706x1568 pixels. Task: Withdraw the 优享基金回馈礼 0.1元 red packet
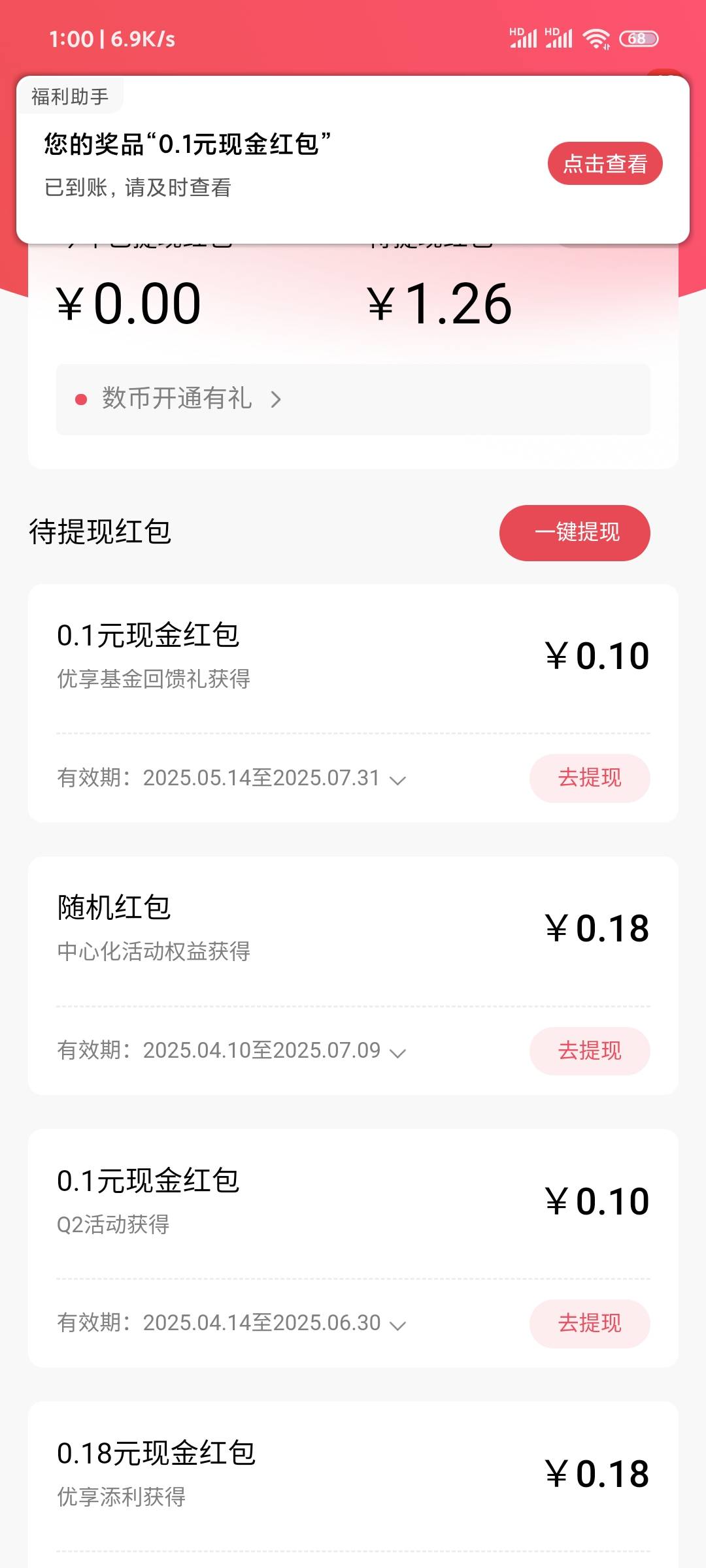[x=590, y=778]
